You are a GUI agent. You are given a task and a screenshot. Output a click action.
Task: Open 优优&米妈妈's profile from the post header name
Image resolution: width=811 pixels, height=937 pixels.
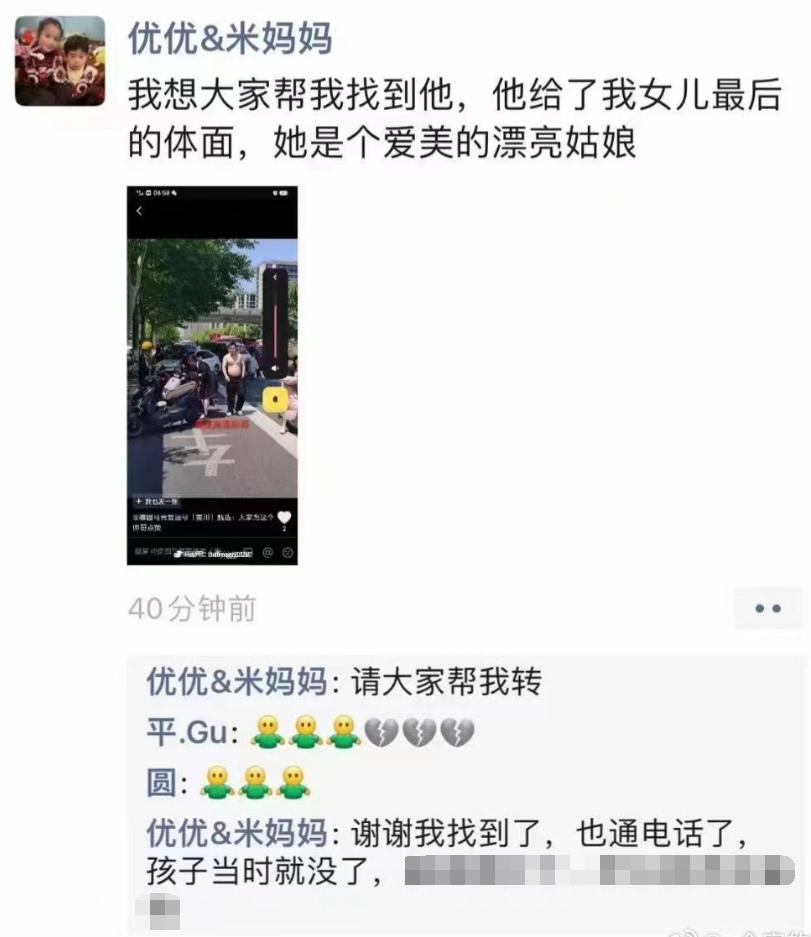(x=229, y=39)
